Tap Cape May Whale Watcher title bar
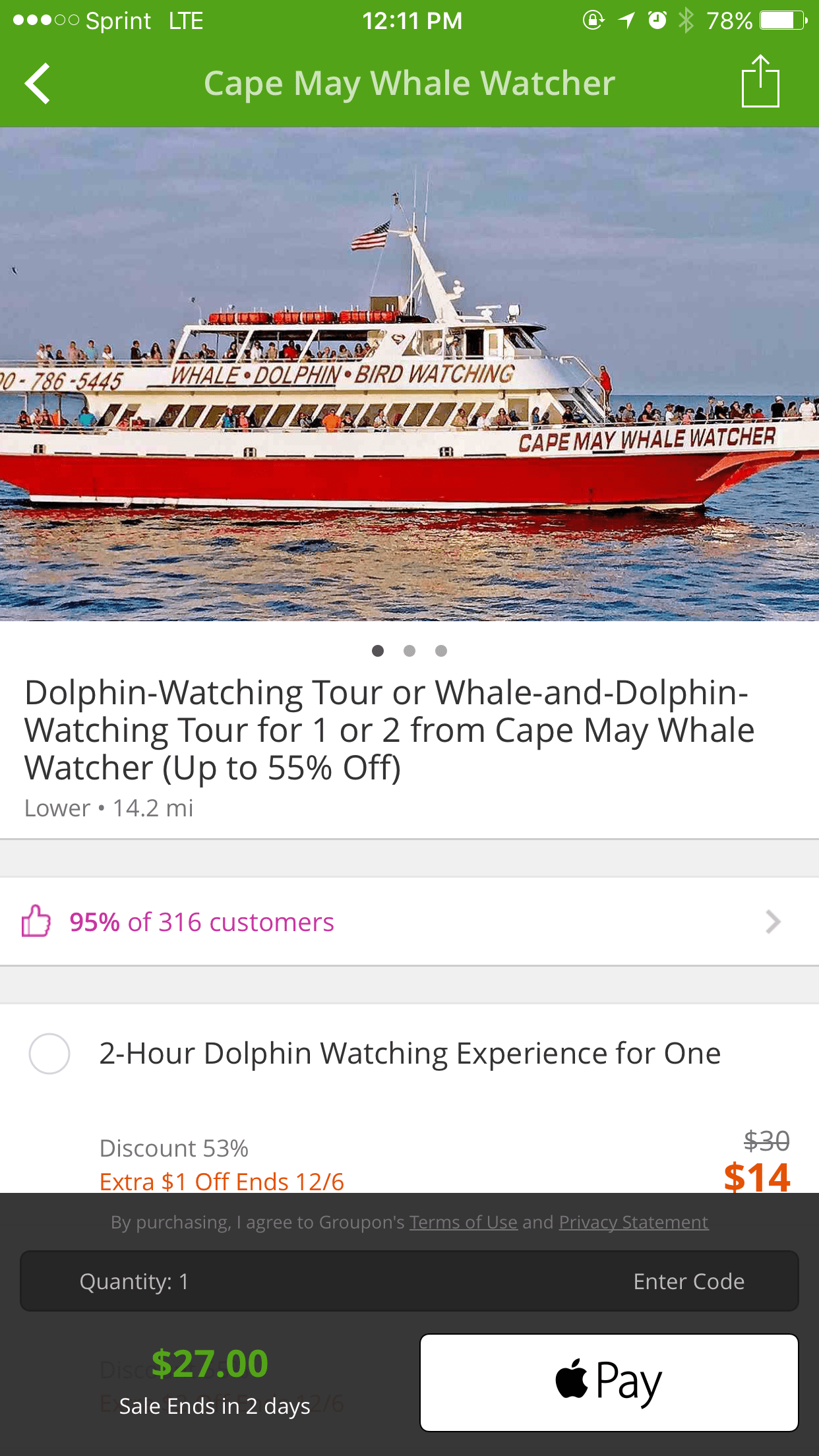Image resolution: width=819 pixels, height=1456 pixels. (409, 83)
